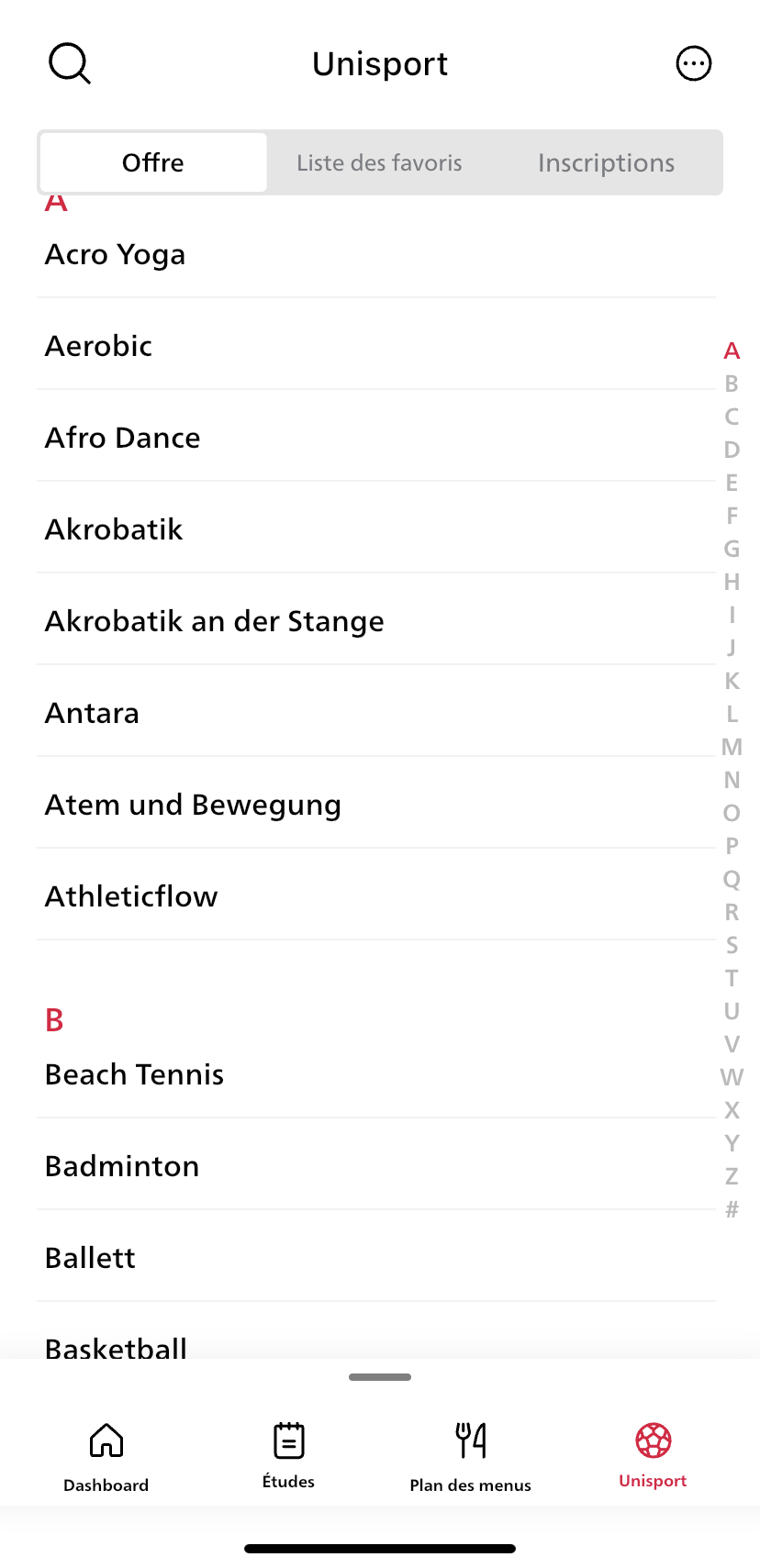Viewport: 760px width, 1568px height.
Task: Open the more options menu icon
Action: click(694, 63)
